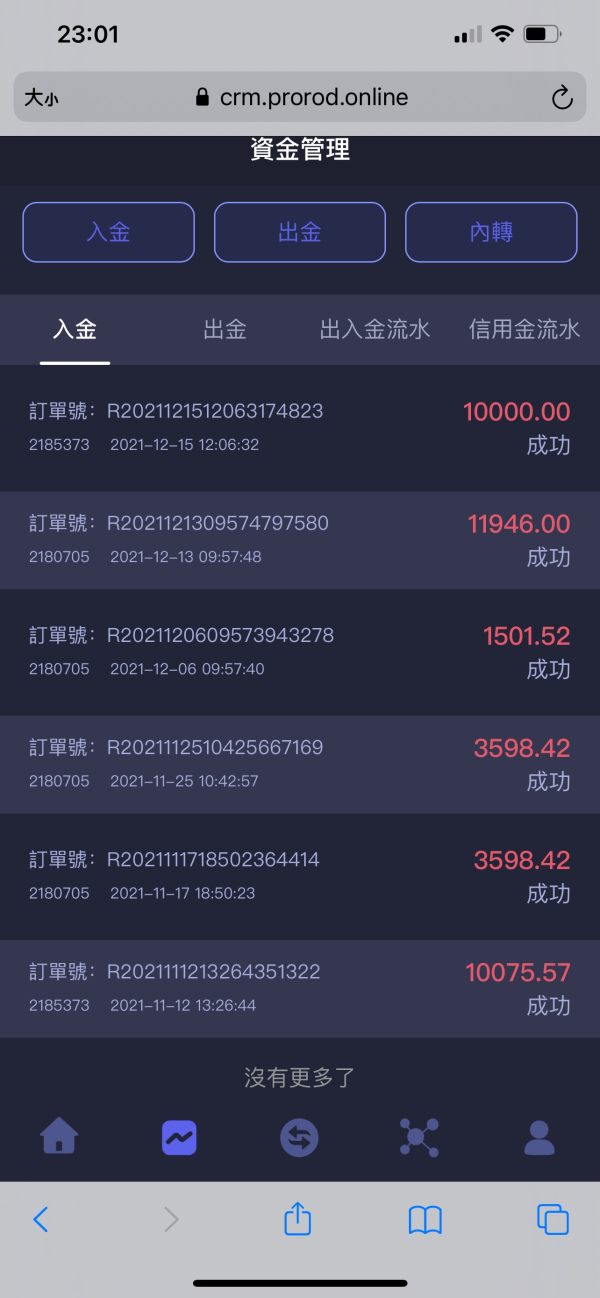Screen dimensions: 600x1298
Task: Open the user profile icon in bottom navigation
Action: 539,1137
